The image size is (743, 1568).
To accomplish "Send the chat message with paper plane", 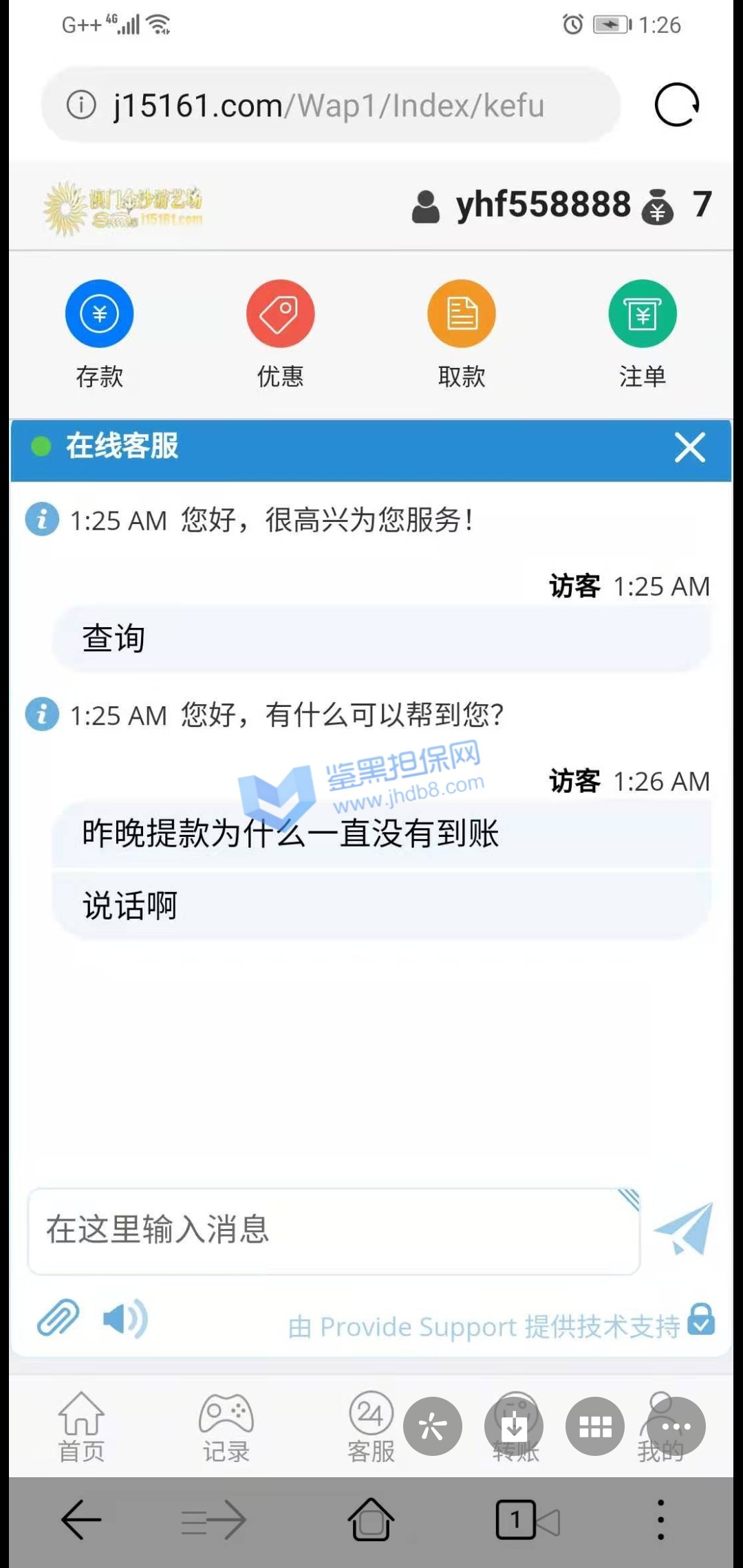I will 684,1229.
